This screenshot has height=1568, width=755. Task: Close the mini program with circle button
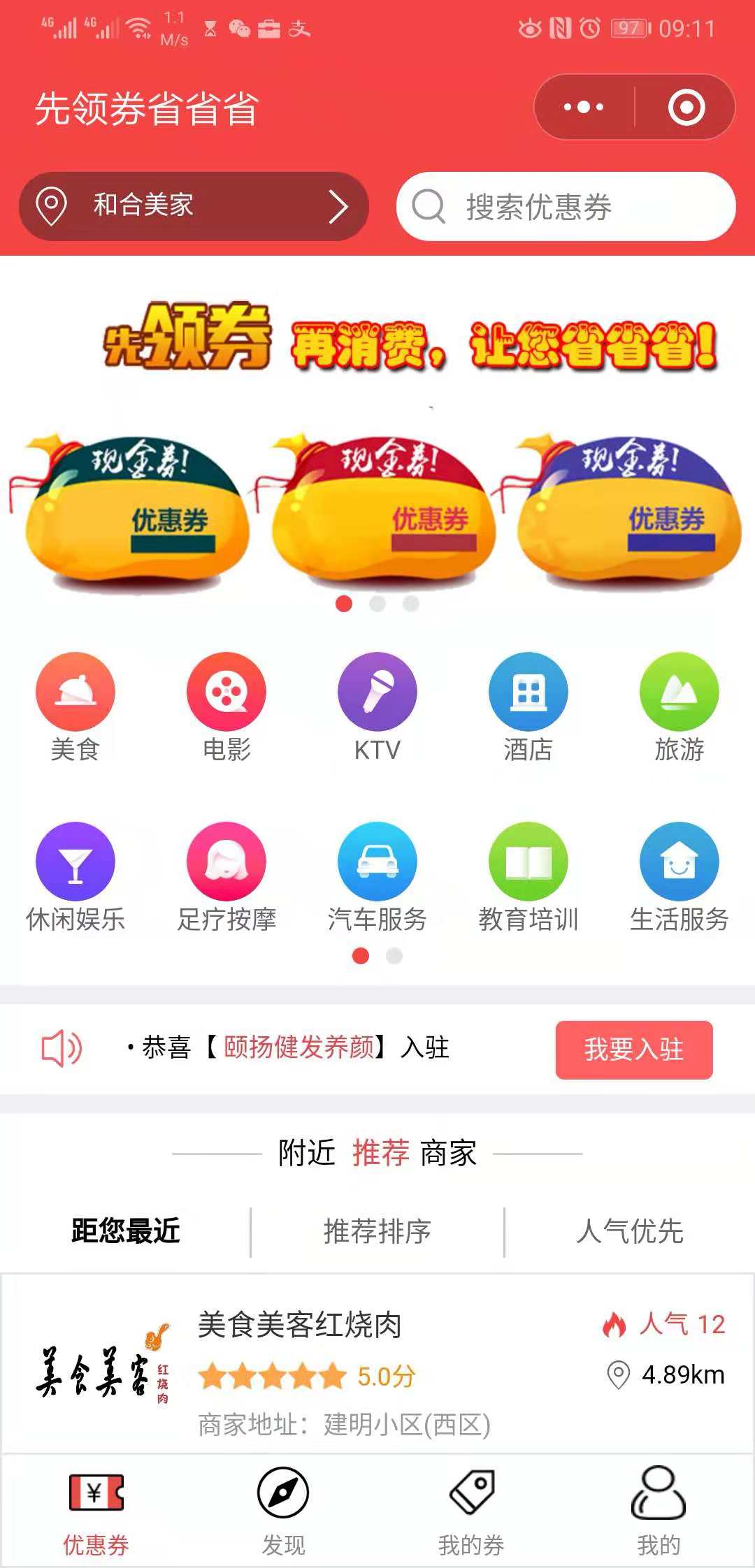(686, 108)
